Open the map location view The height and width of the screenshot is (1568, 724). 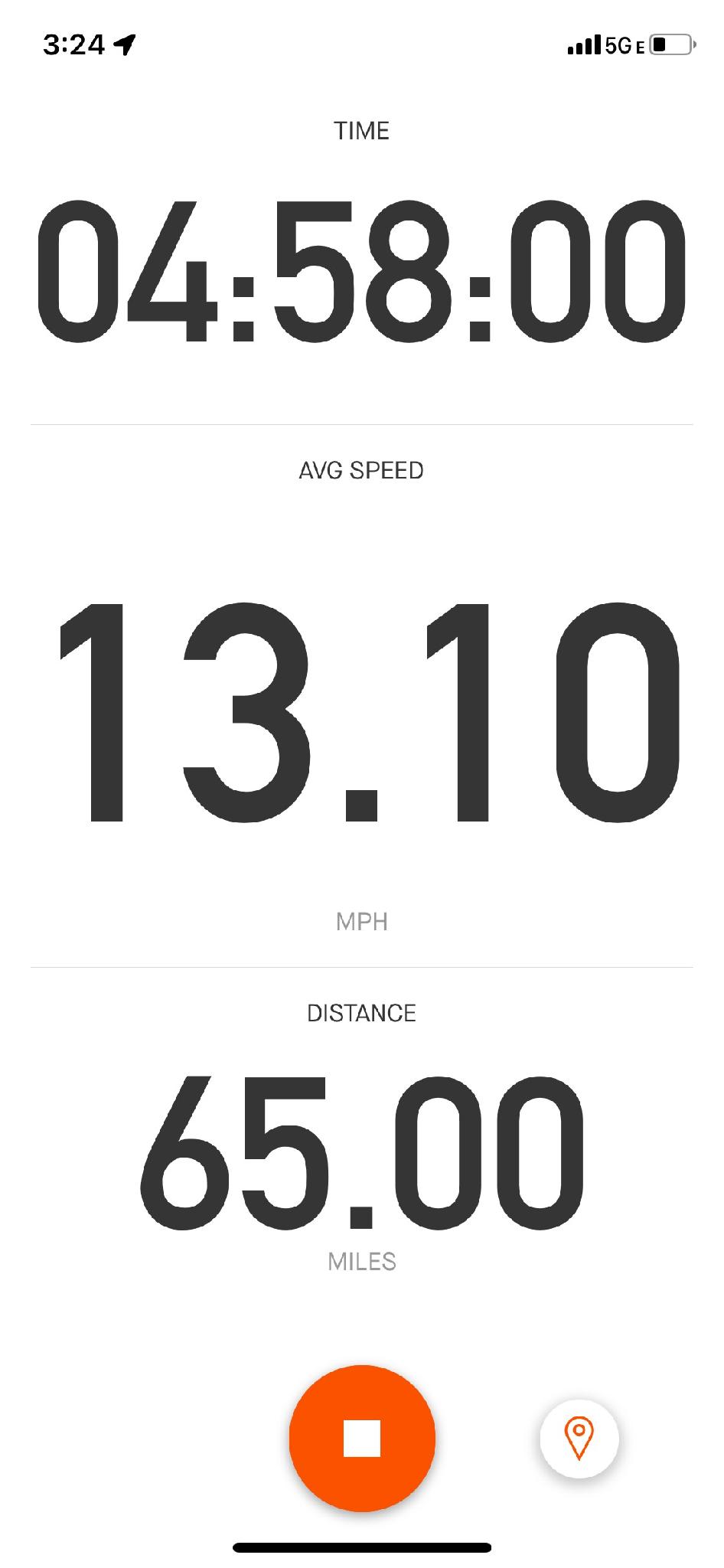tap(579, 1439)
